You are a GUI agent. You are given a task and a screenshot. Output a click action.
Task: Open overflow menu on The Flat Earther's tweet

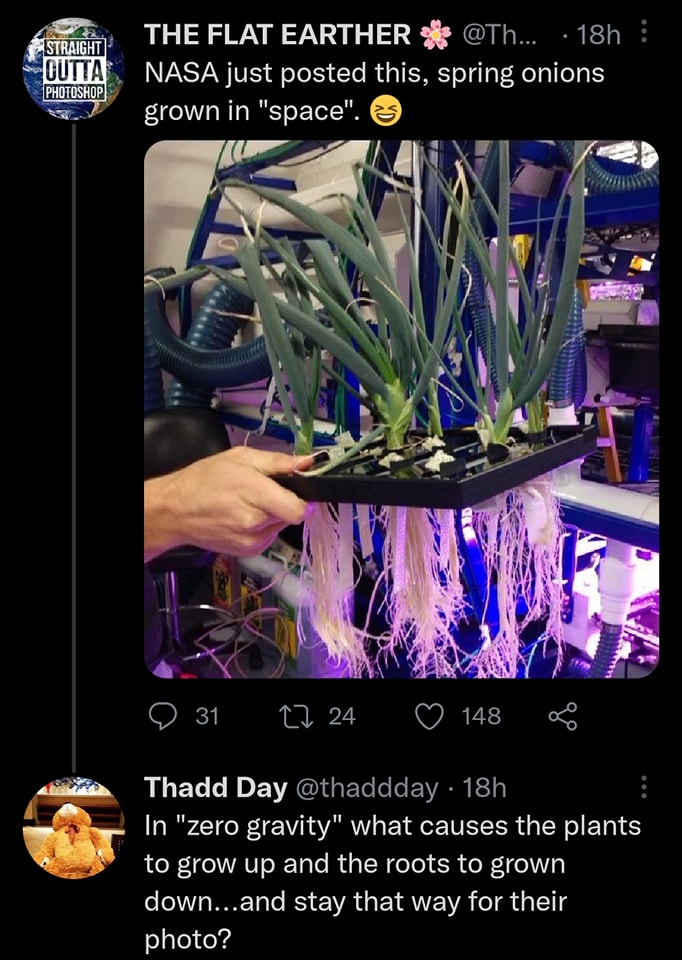click(644, 34)
